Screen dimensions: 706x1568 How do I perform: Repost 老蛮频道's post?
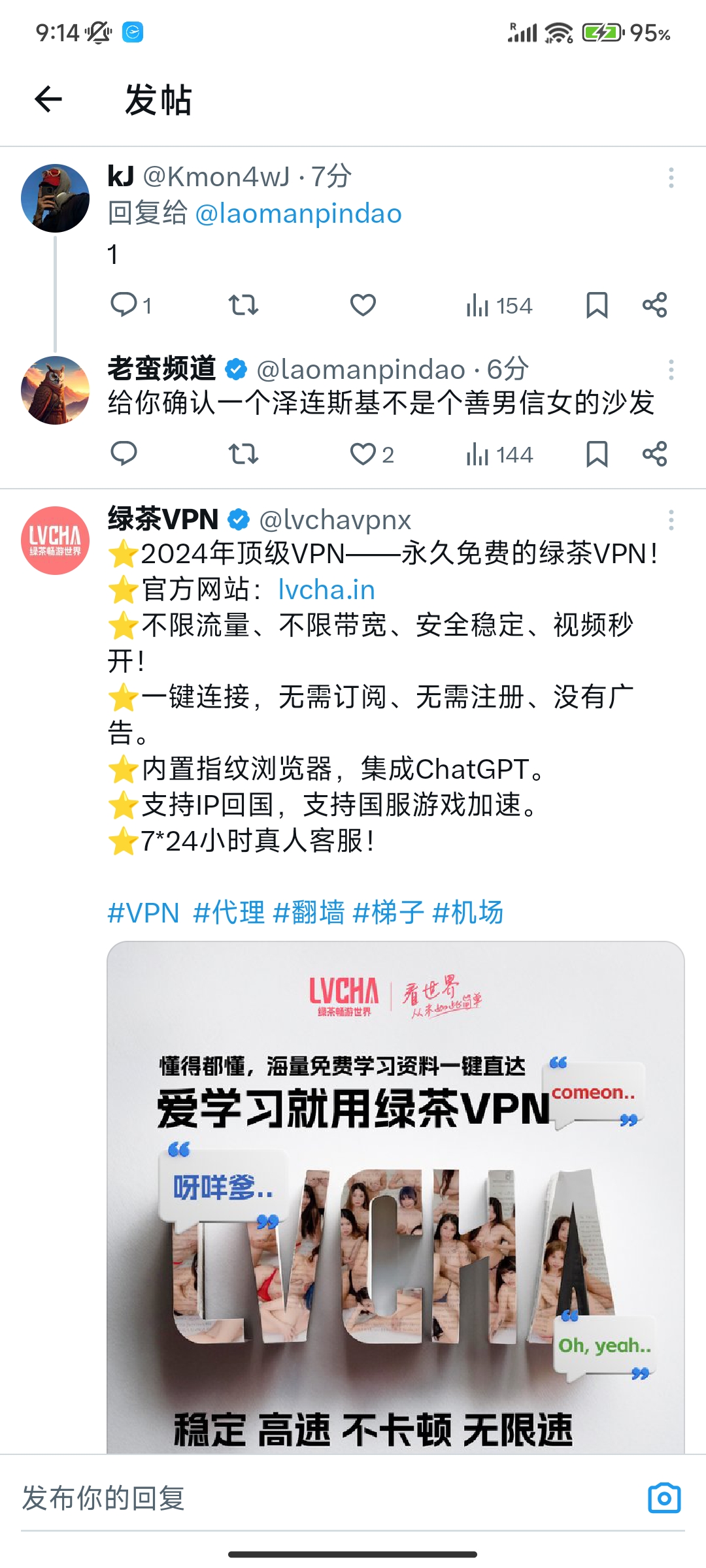click(x=243, y=453)
